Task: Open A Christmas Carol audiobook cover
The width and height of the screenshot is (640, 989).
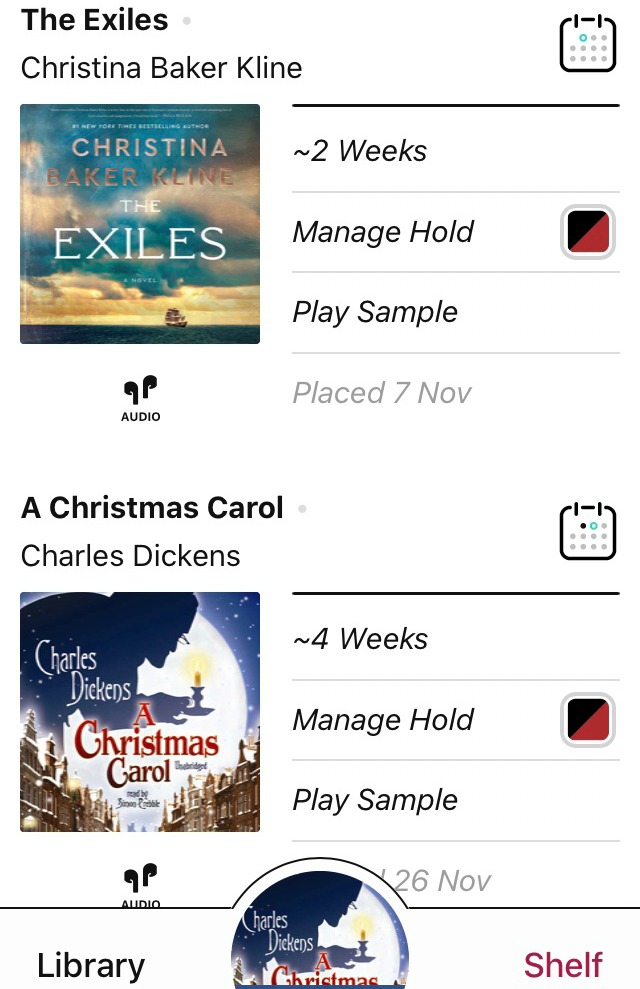Action: [x=140, y=712]
